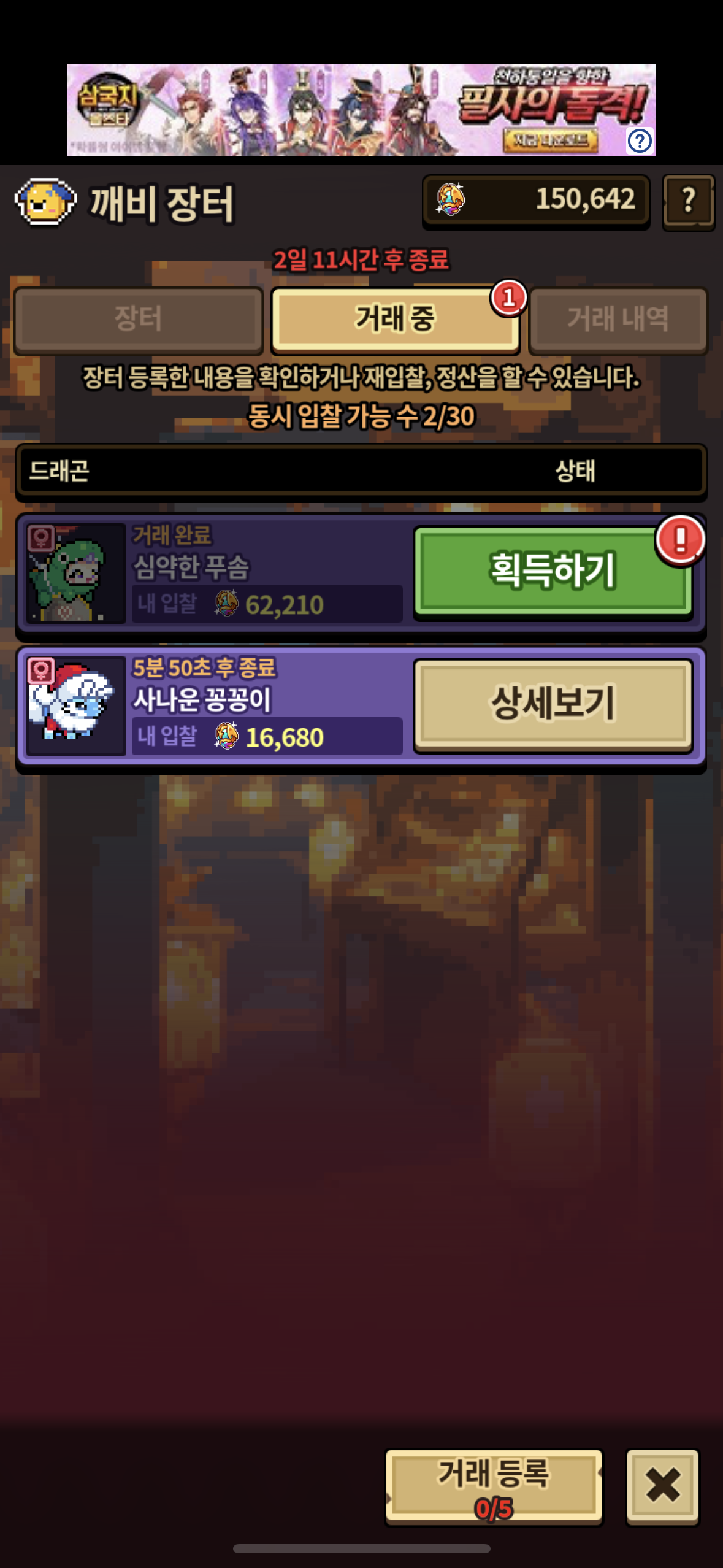Open the question mark help button
The image size is (723, 1568).
click(688, 201)
